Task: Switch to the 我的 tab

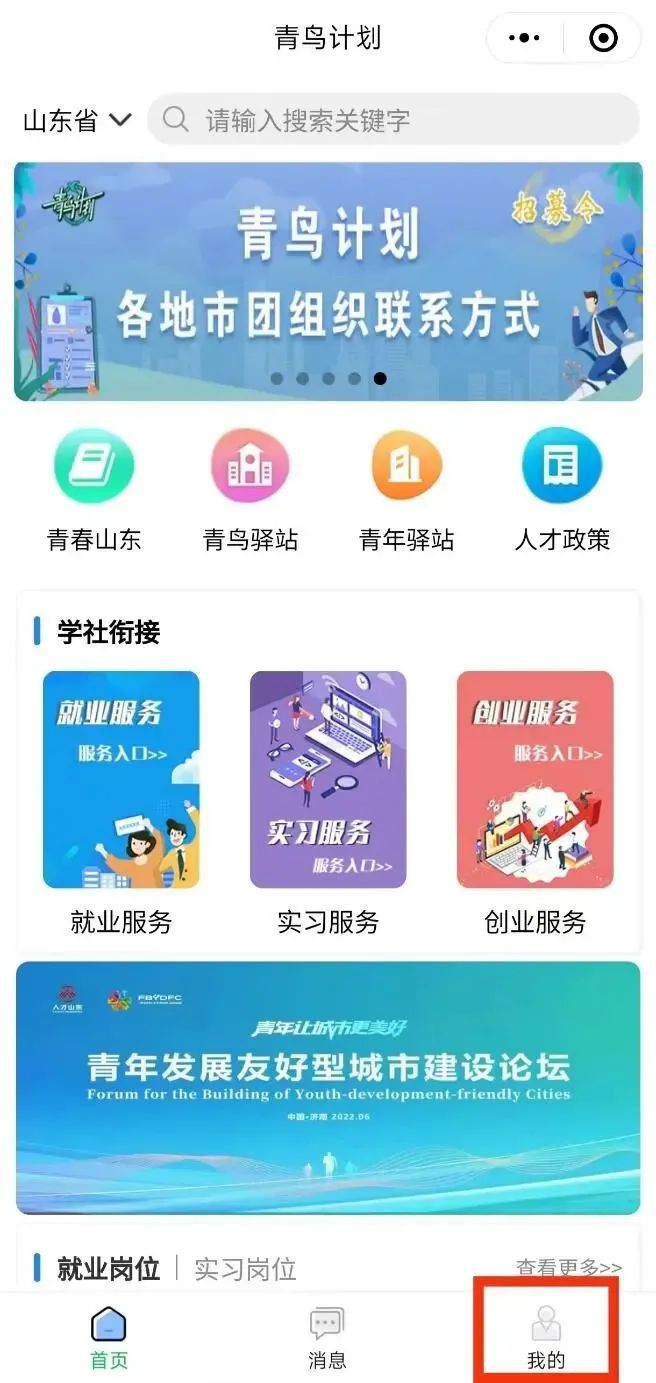Action: (546, 1338)
